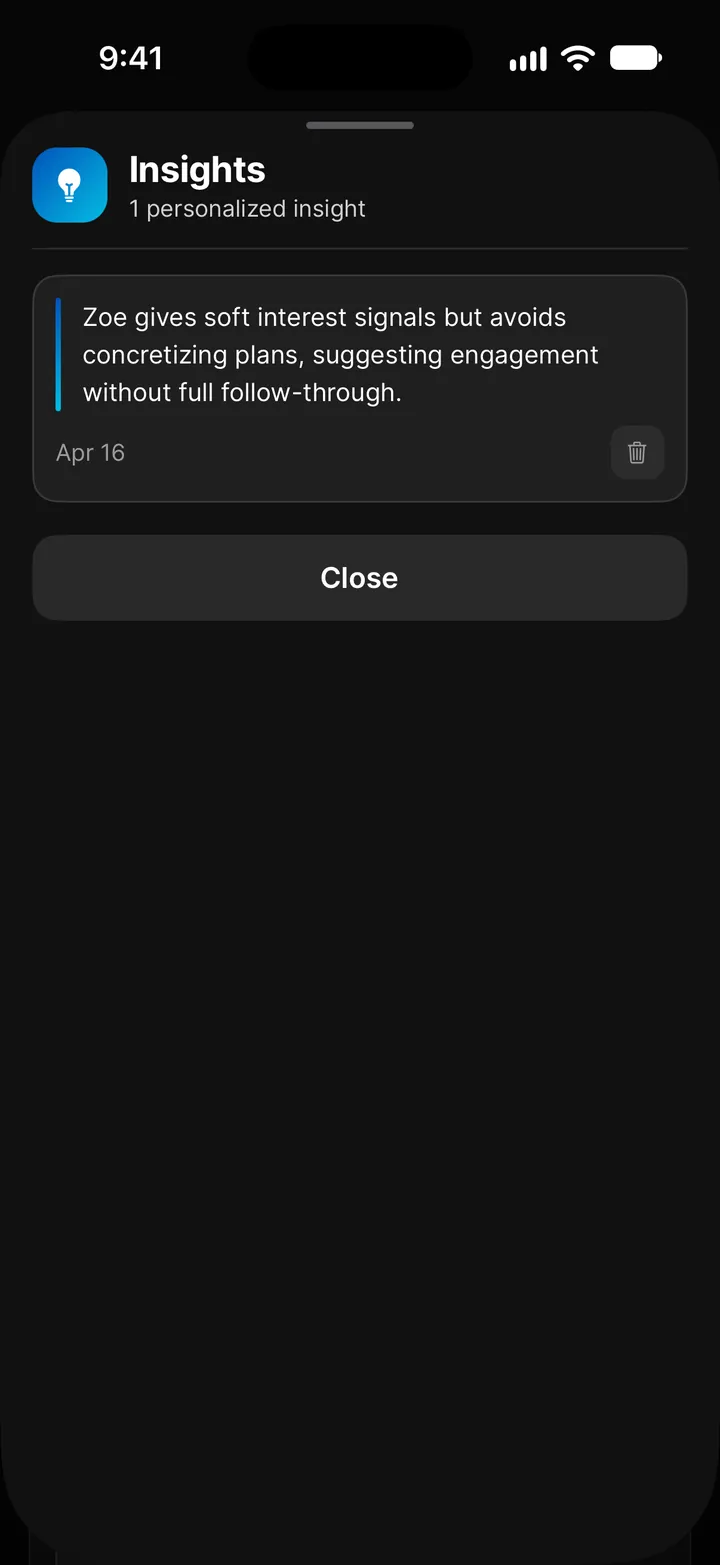The width and height of the screenshot is (720, 1565).
Task: Close the Insights sheet
Action: 360,578
